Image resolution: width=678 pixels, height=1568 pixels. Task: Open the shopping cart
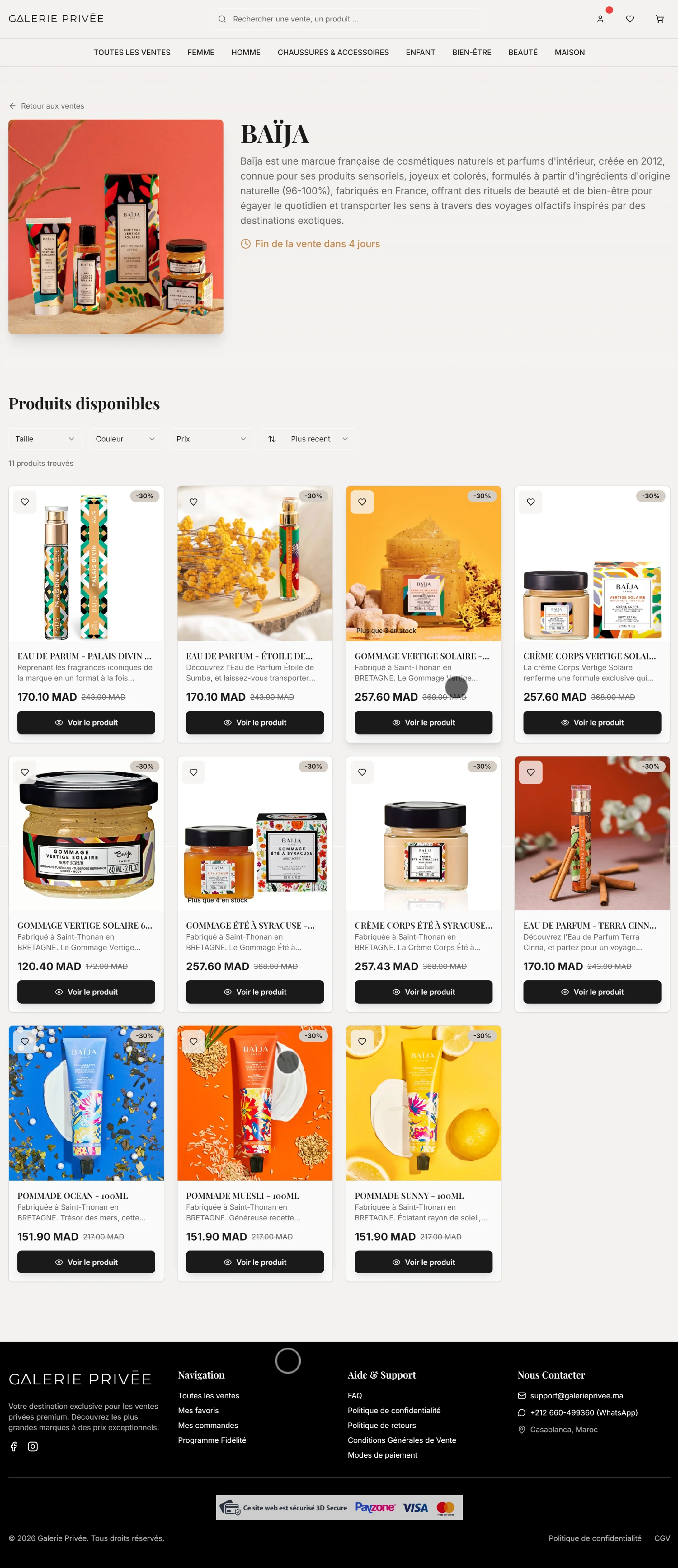659,19
